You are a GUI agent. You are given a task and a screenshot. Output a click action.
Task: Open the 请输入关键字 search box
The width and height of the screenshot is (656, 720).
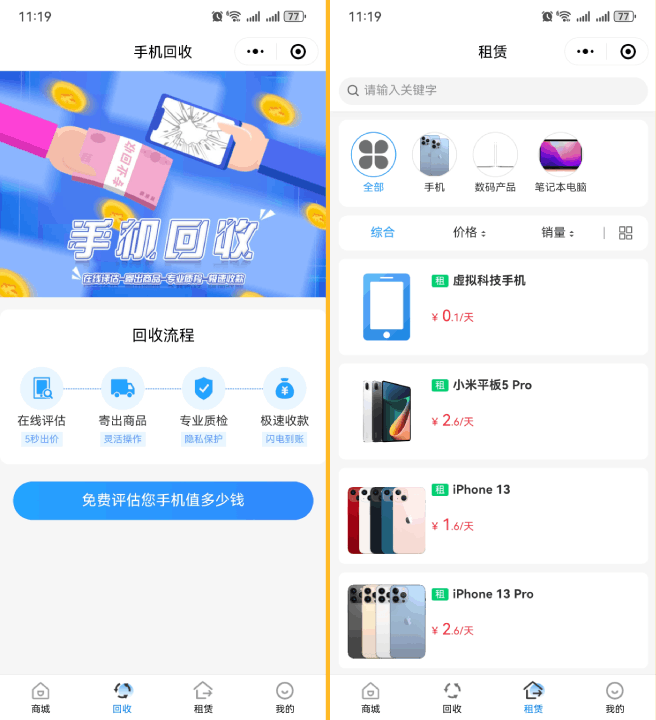pos(493,90)
